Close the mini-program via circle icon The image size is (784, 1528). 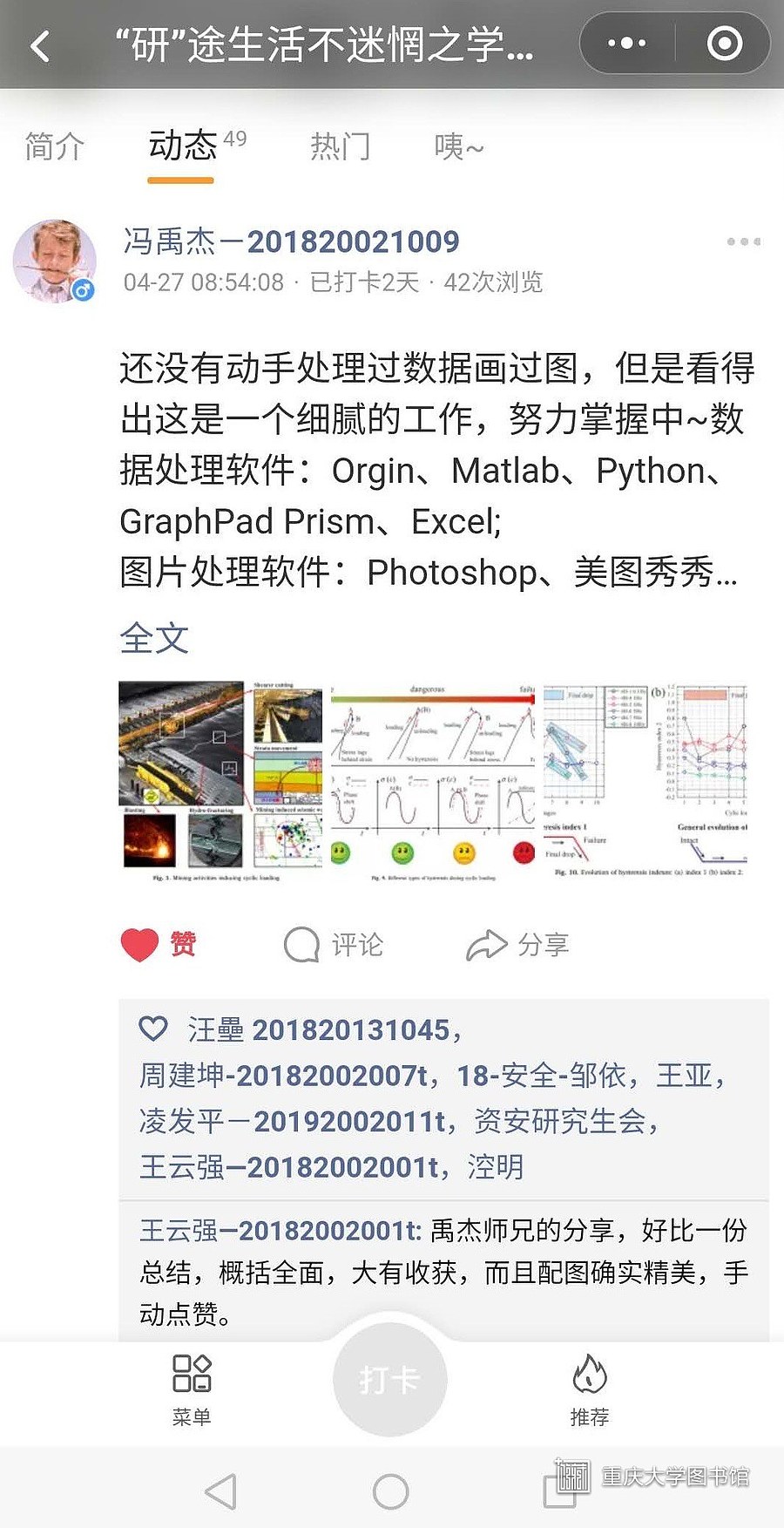click(x=724, y=43)
